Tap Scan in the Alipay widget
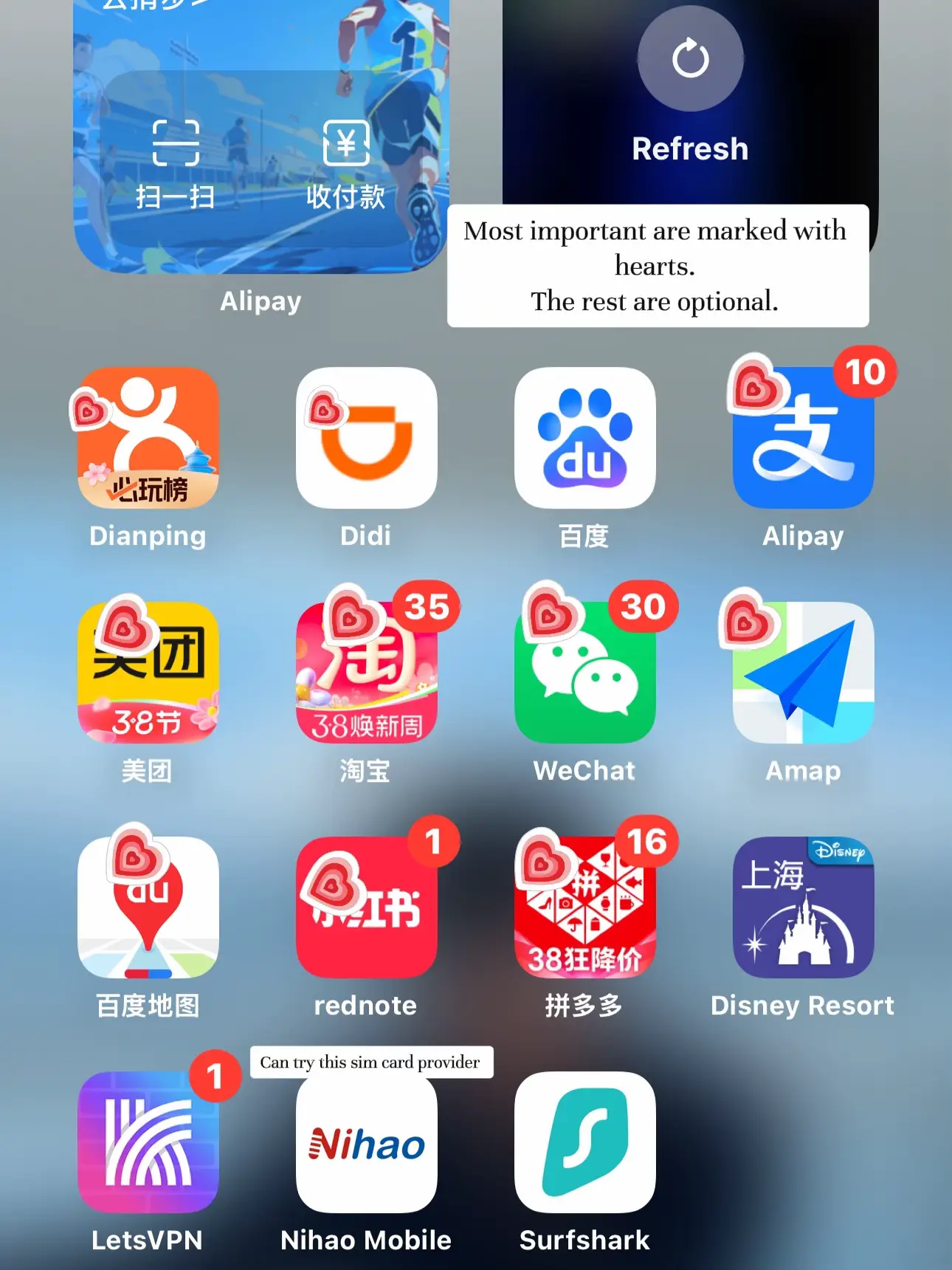Screen dimensions: 952x1270 click(176, 164)
